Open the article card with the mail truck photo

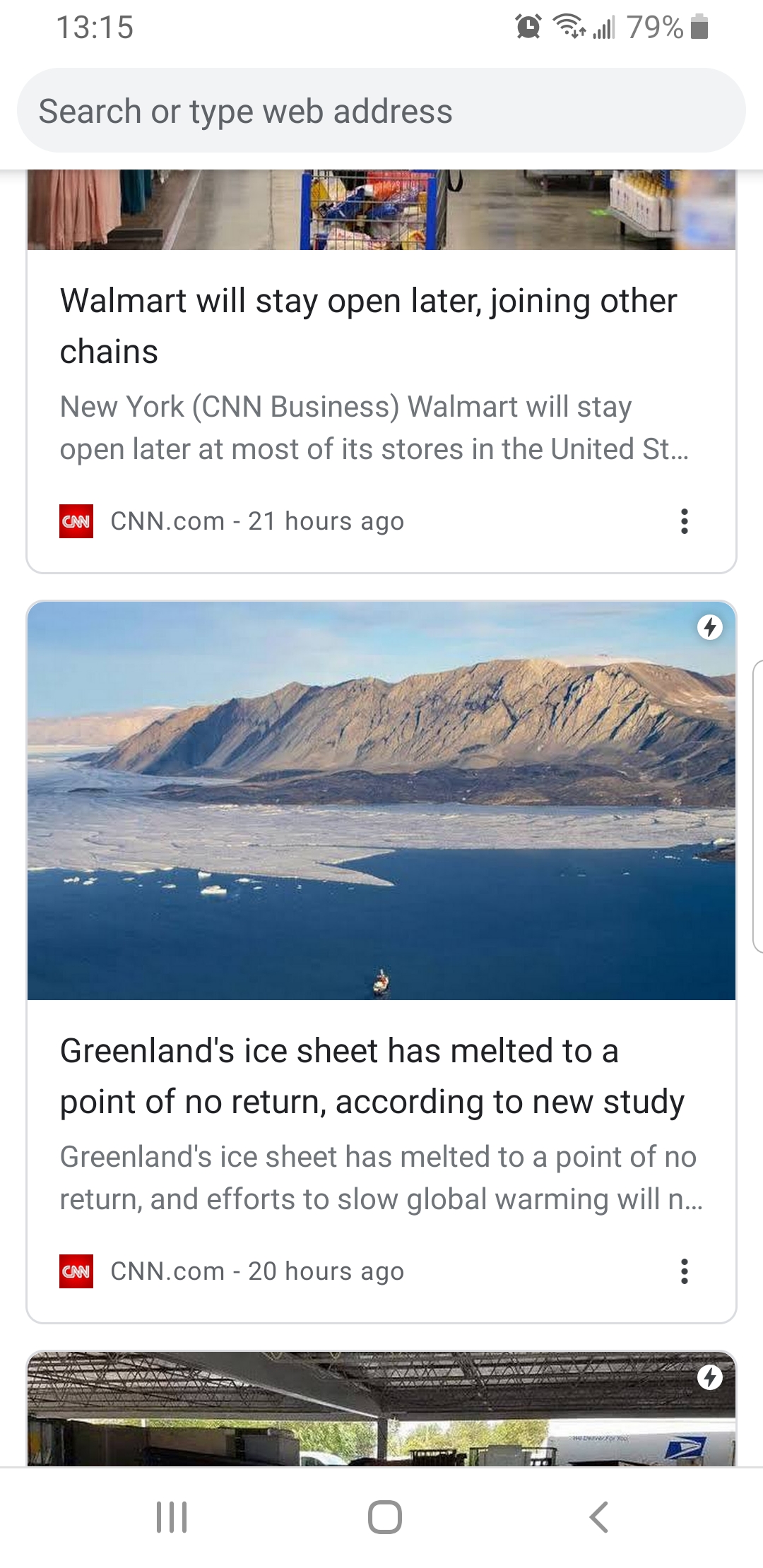point(381,1408)
